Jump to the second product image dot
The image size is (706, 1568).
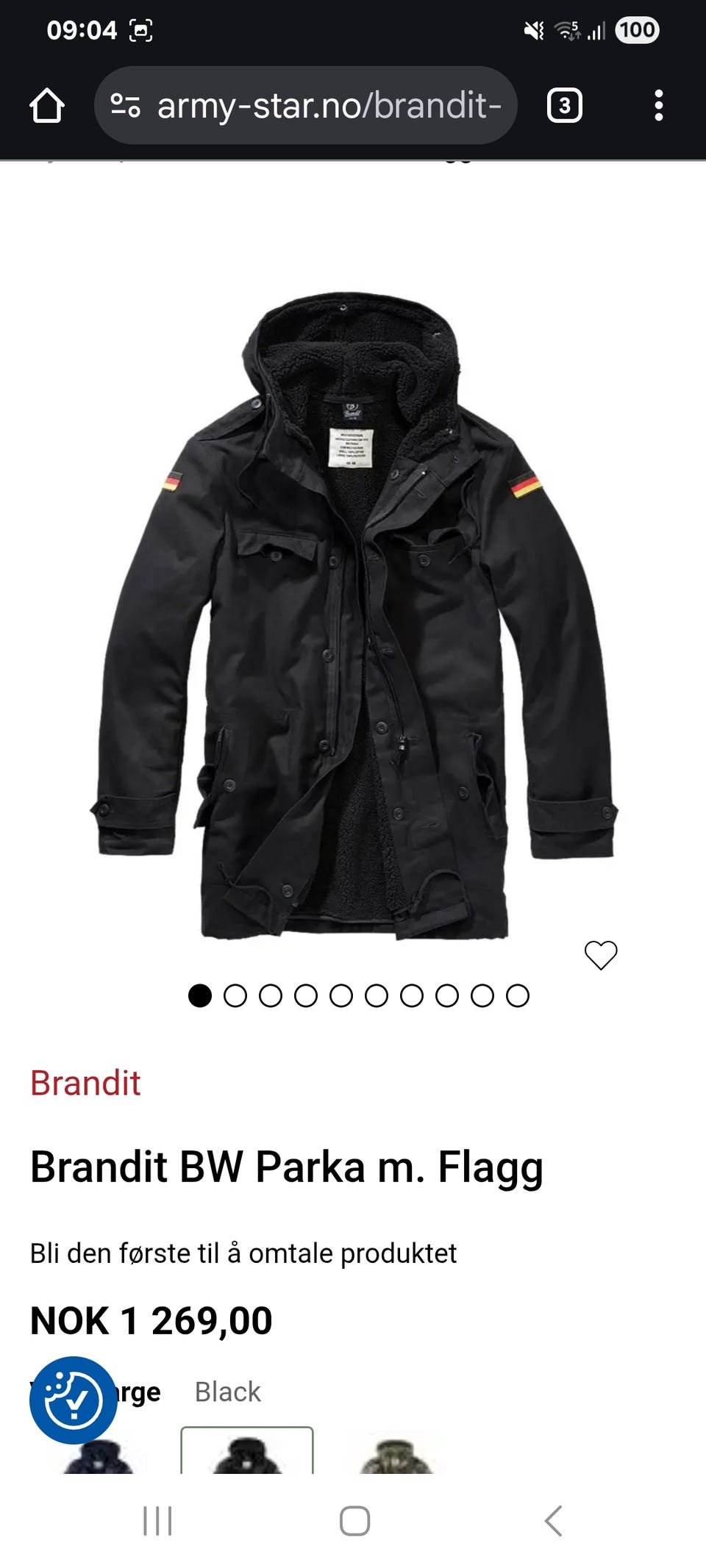tap(235, 996)
